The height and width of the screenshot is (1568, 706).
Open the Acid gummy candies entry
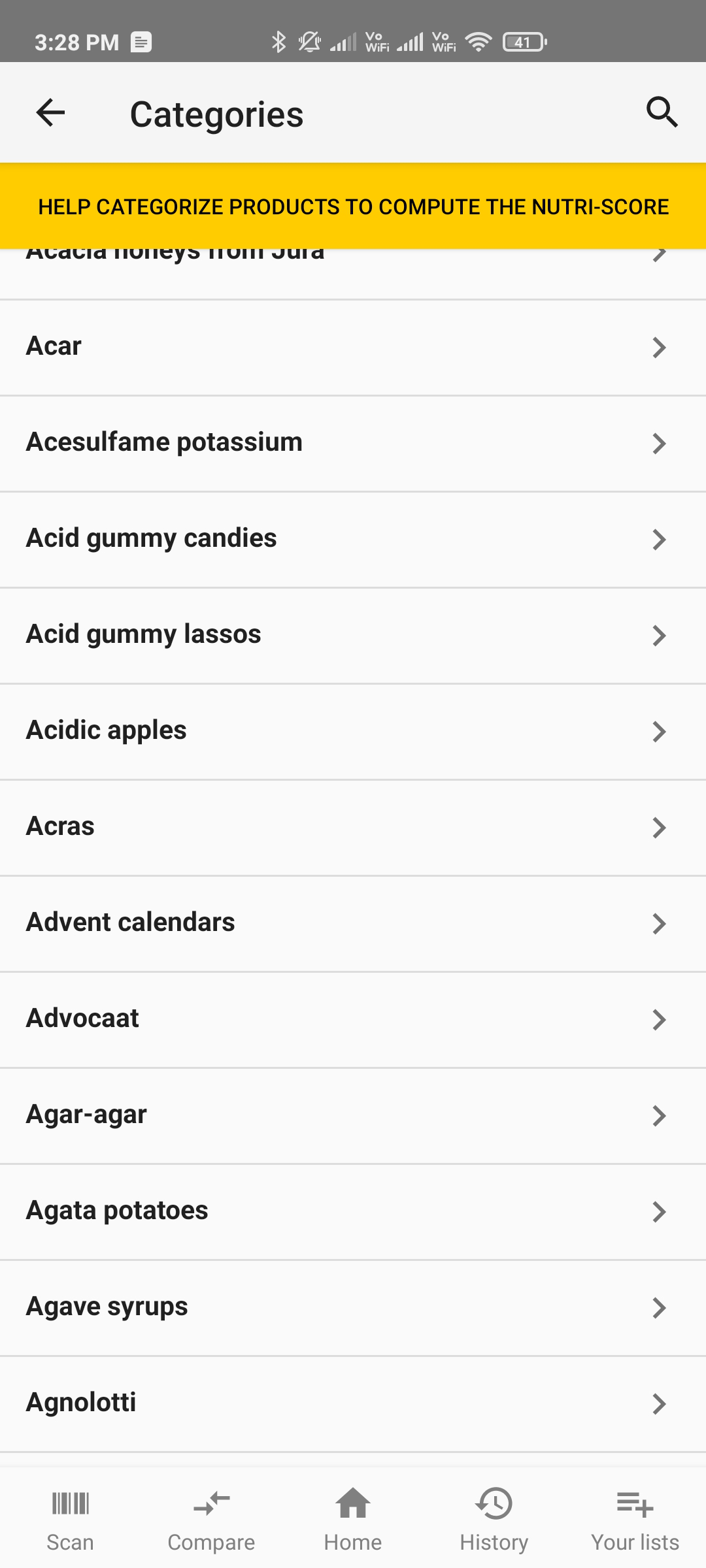[x=353, y=539]
